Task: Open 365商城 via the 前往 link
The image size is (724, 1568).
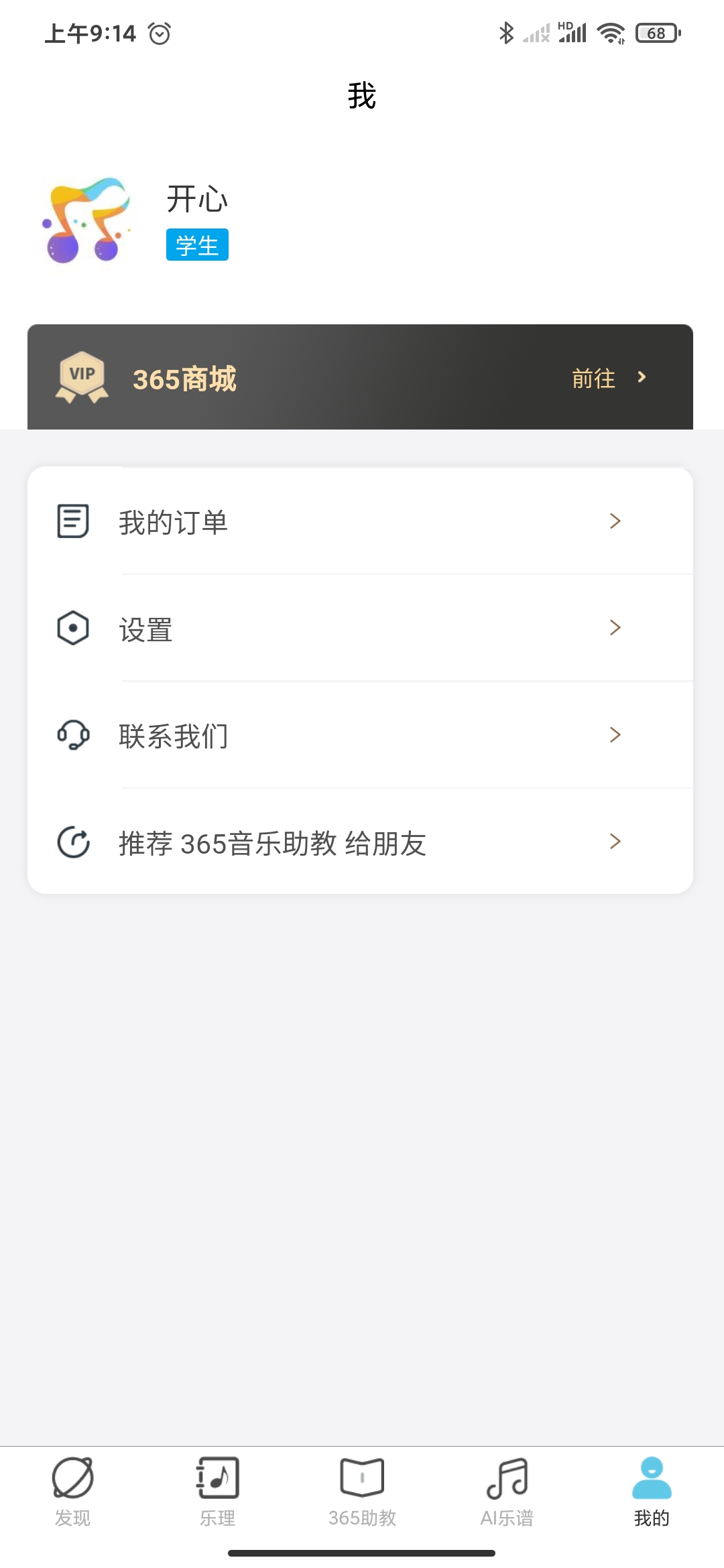Action: click(x=593, y=379)
